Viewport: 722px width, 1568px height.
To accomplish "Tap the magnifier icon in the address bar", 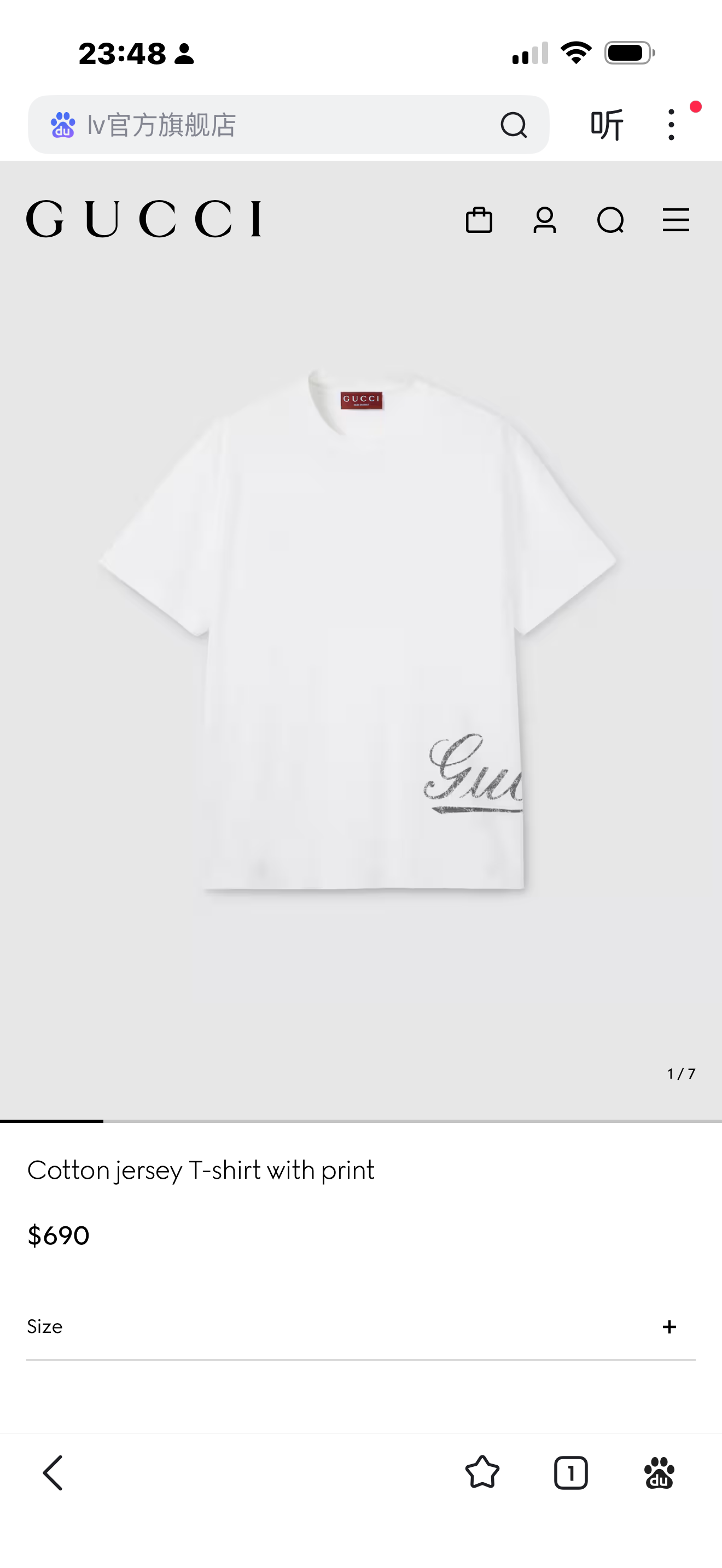I will tap(513, 125).
